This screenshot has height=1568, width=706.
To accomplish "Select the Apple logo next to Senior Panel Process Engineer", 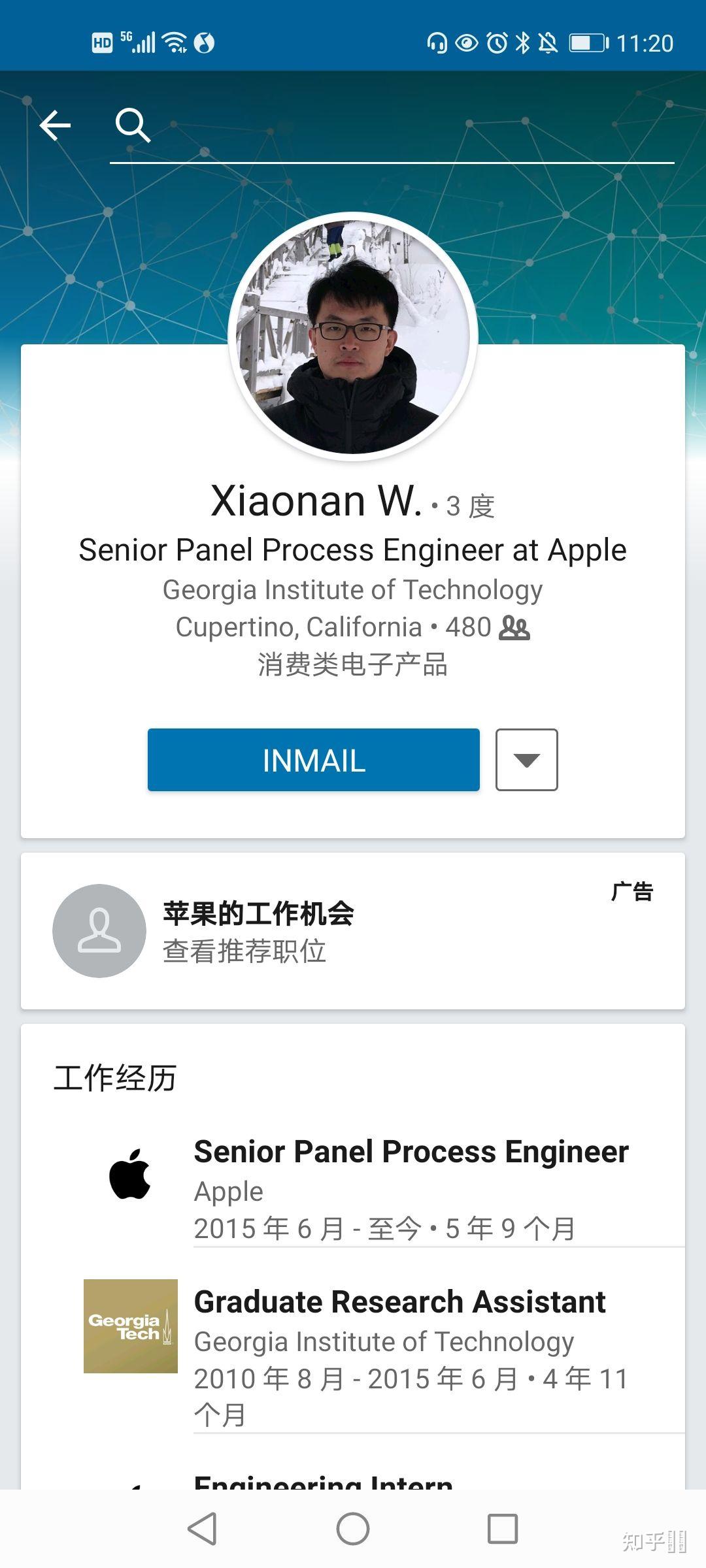I will pos(132,1176).
